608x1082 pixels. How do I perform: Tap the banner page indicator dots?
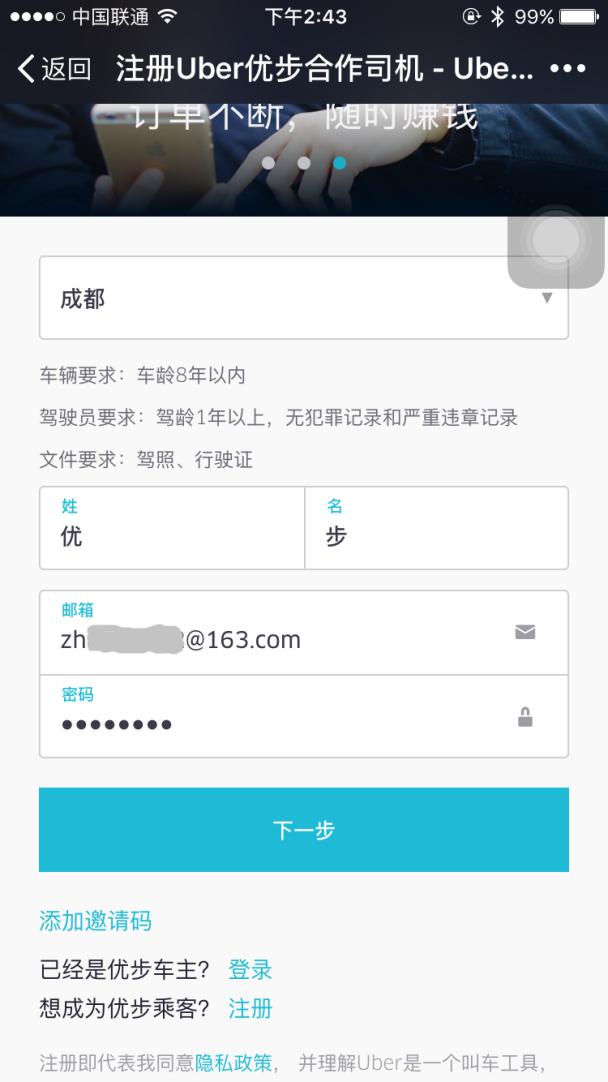coord(303,162)
